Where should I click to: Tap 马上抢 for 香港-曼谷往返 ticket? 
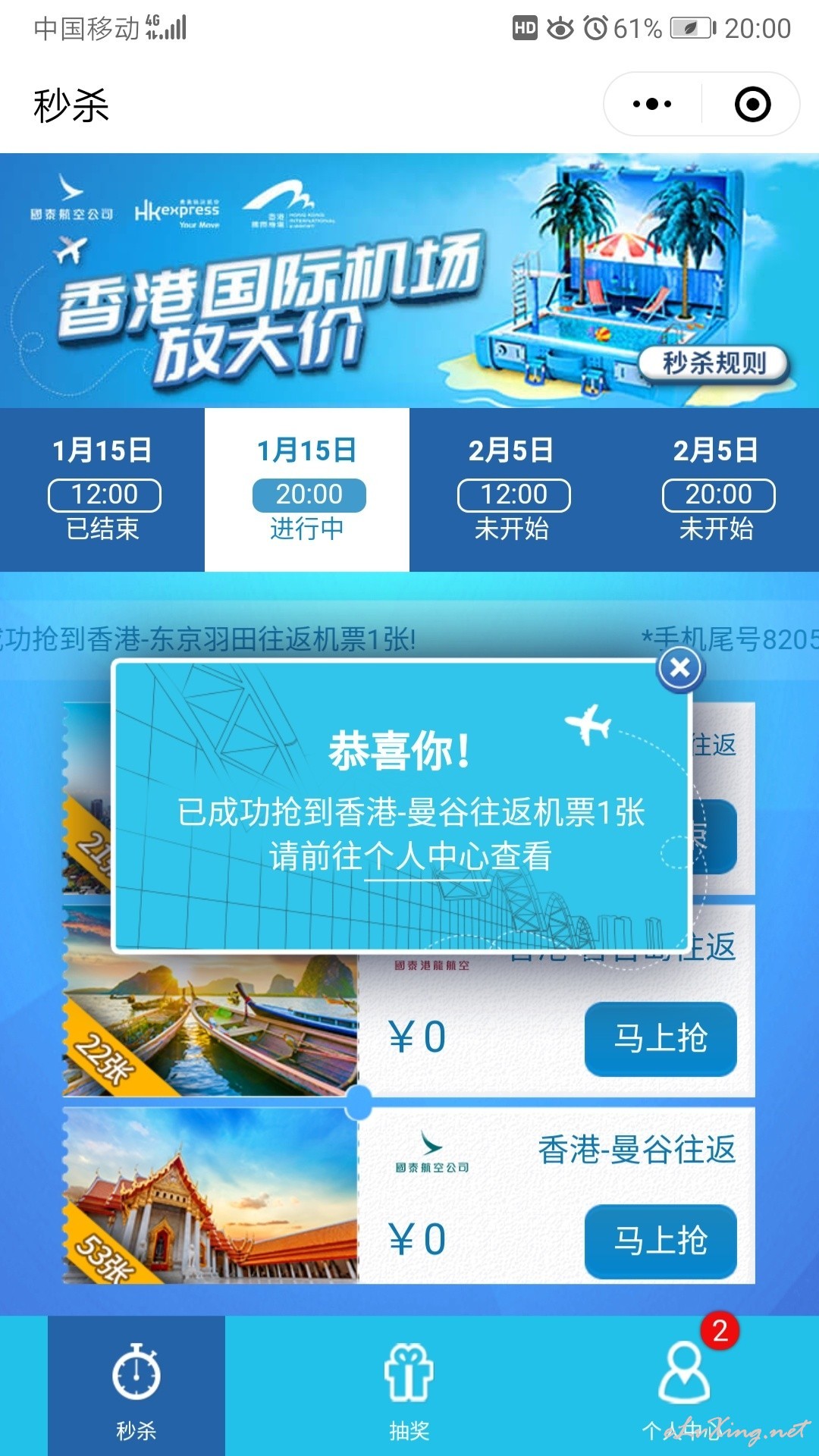pyautogui.click(x=661, y=1241)
